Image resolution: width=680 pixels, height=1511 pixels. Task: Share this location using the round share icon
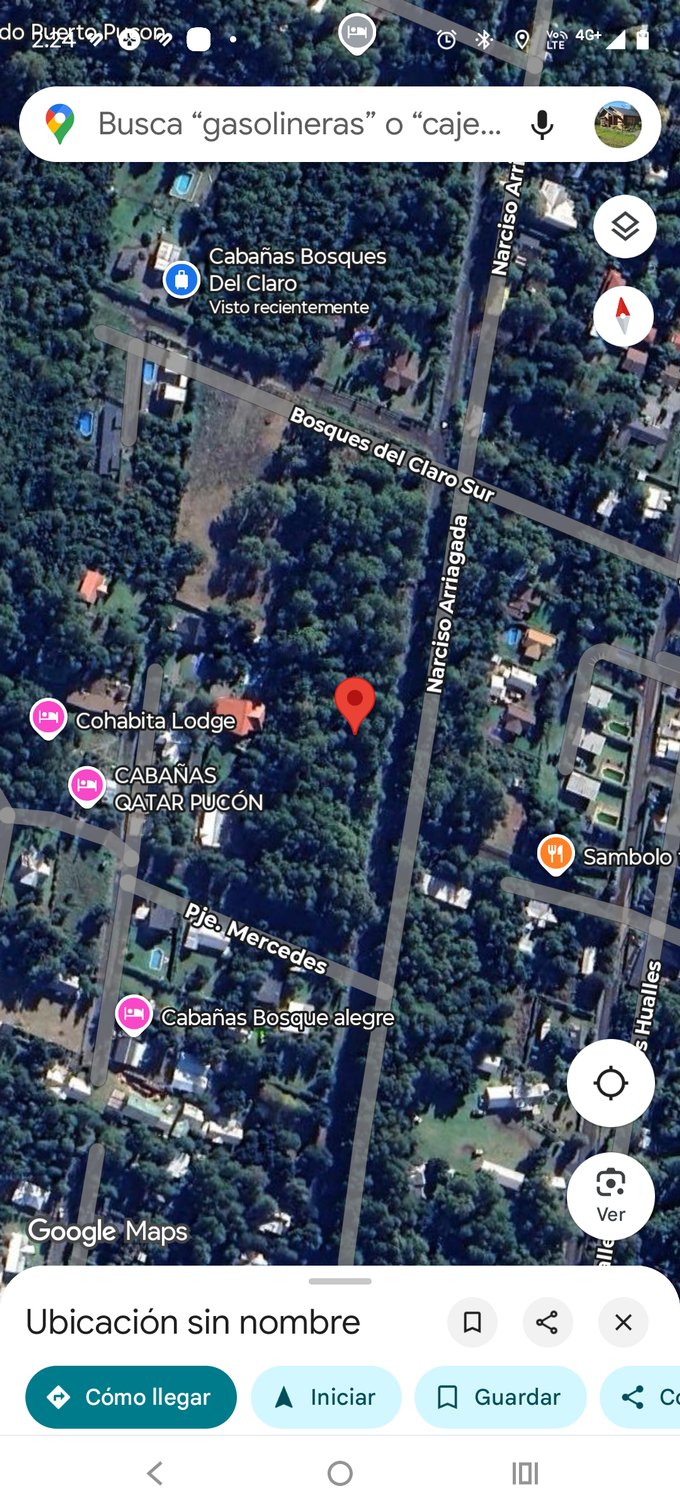tap(547, 1322)
